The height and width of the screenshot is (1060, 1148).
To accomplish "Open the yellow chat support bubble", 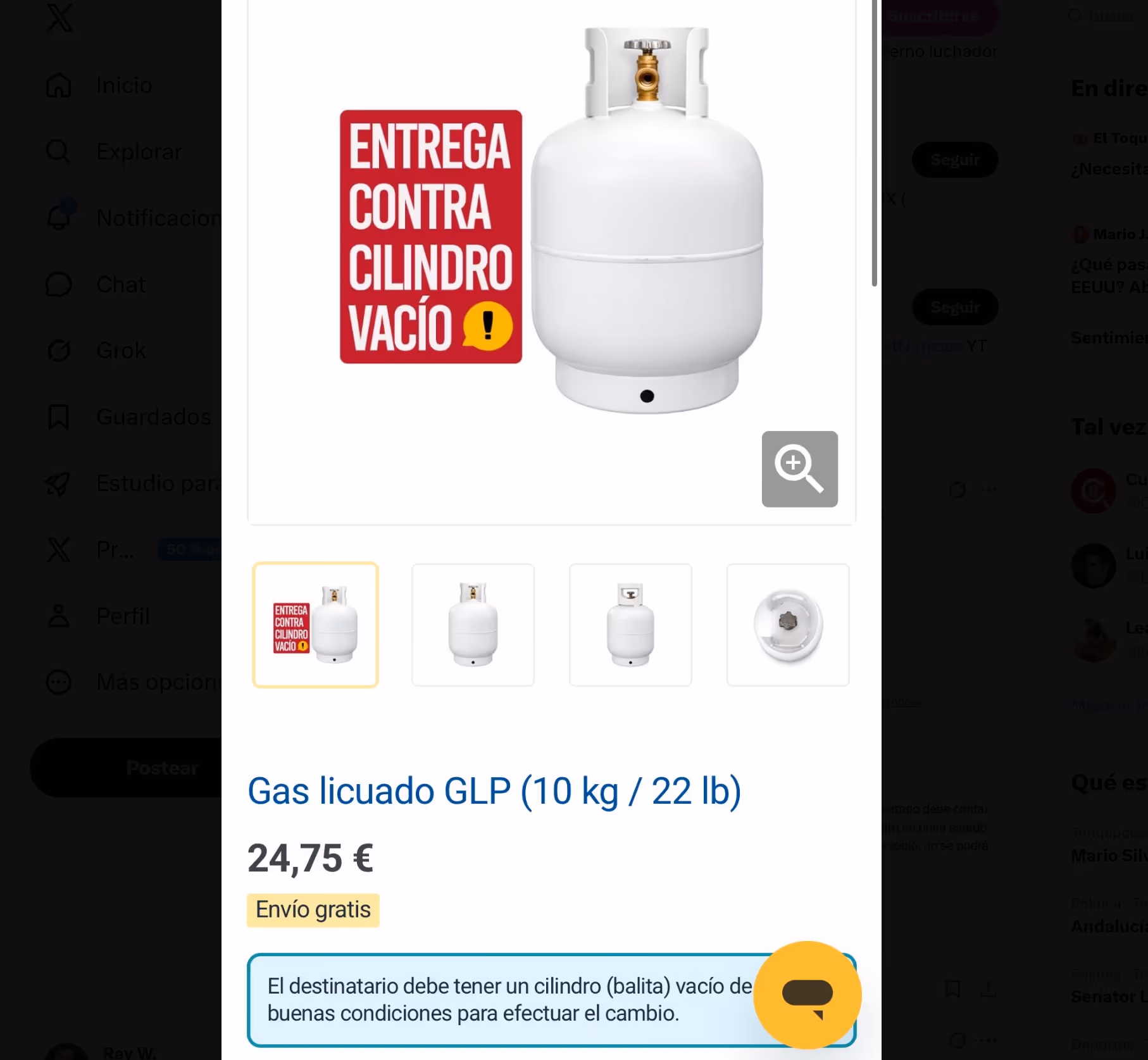I will coord(808,995).
